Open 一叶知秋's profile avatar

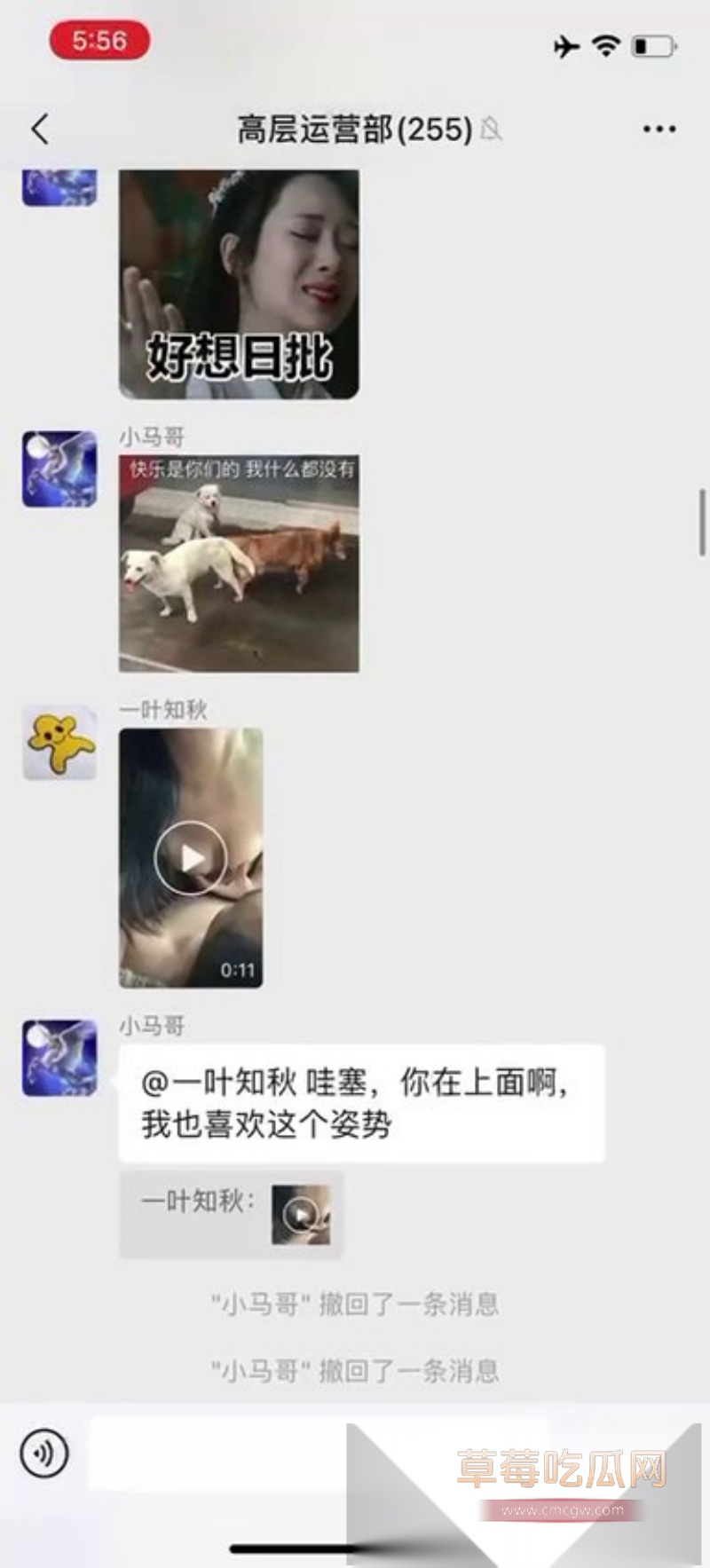pyautogui.click(x=59, y=743)
